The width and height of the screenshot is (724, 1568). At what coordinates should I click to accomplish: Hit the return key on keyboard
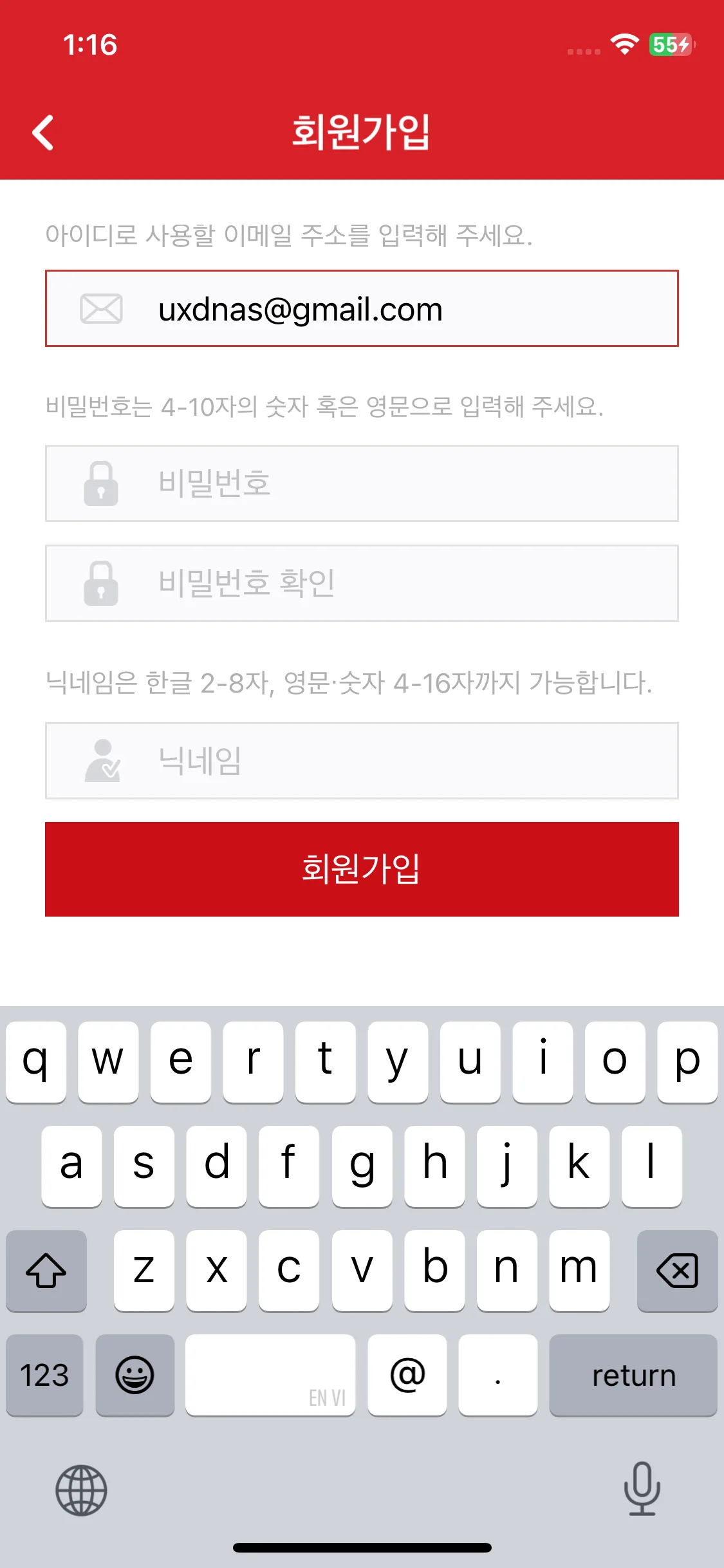633,1375
